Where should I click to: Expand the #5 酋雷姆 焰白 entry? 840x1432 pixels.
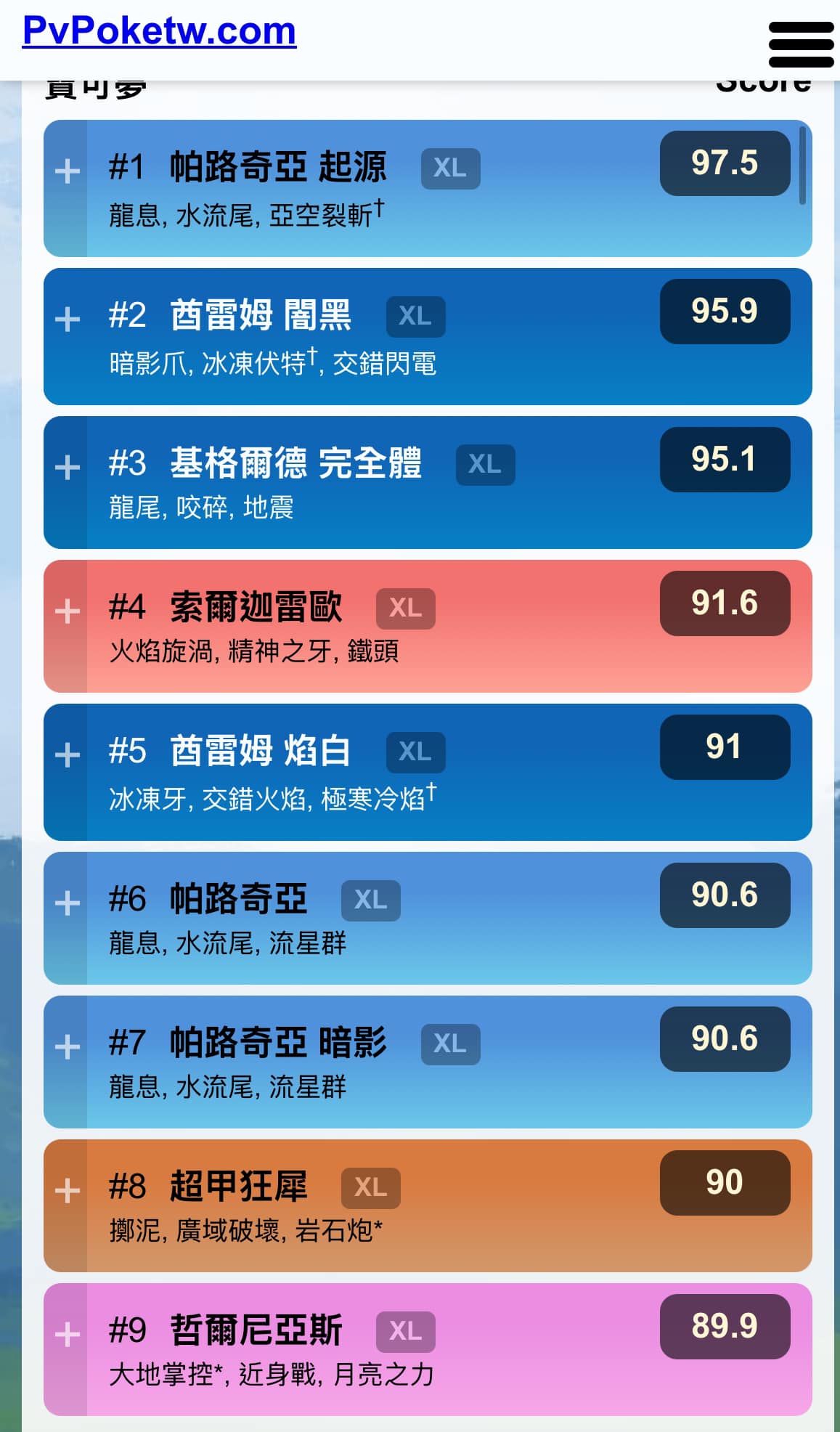coord(67,755)
